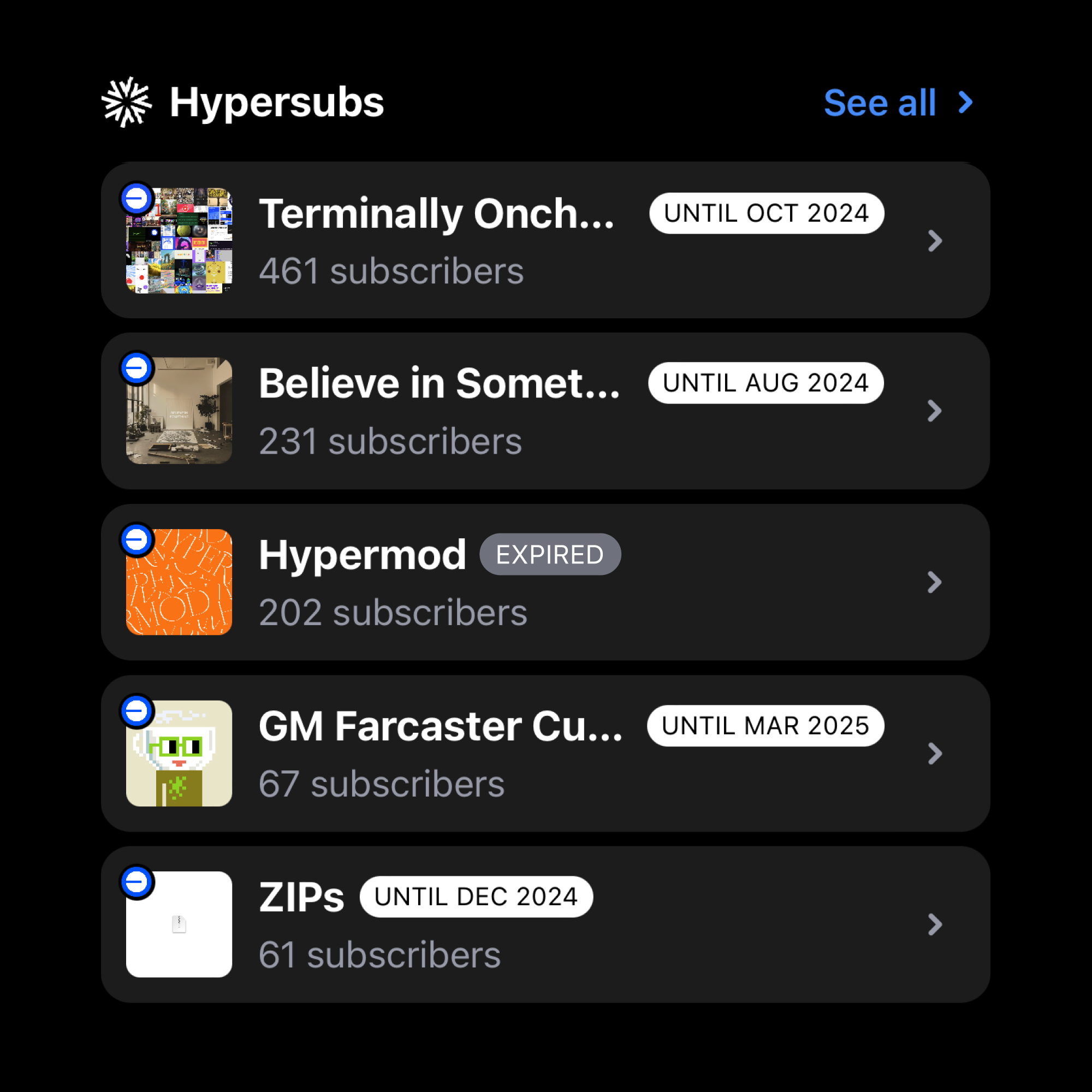
Task: Open the See all Hypersubs link
Action: [897, 103]
